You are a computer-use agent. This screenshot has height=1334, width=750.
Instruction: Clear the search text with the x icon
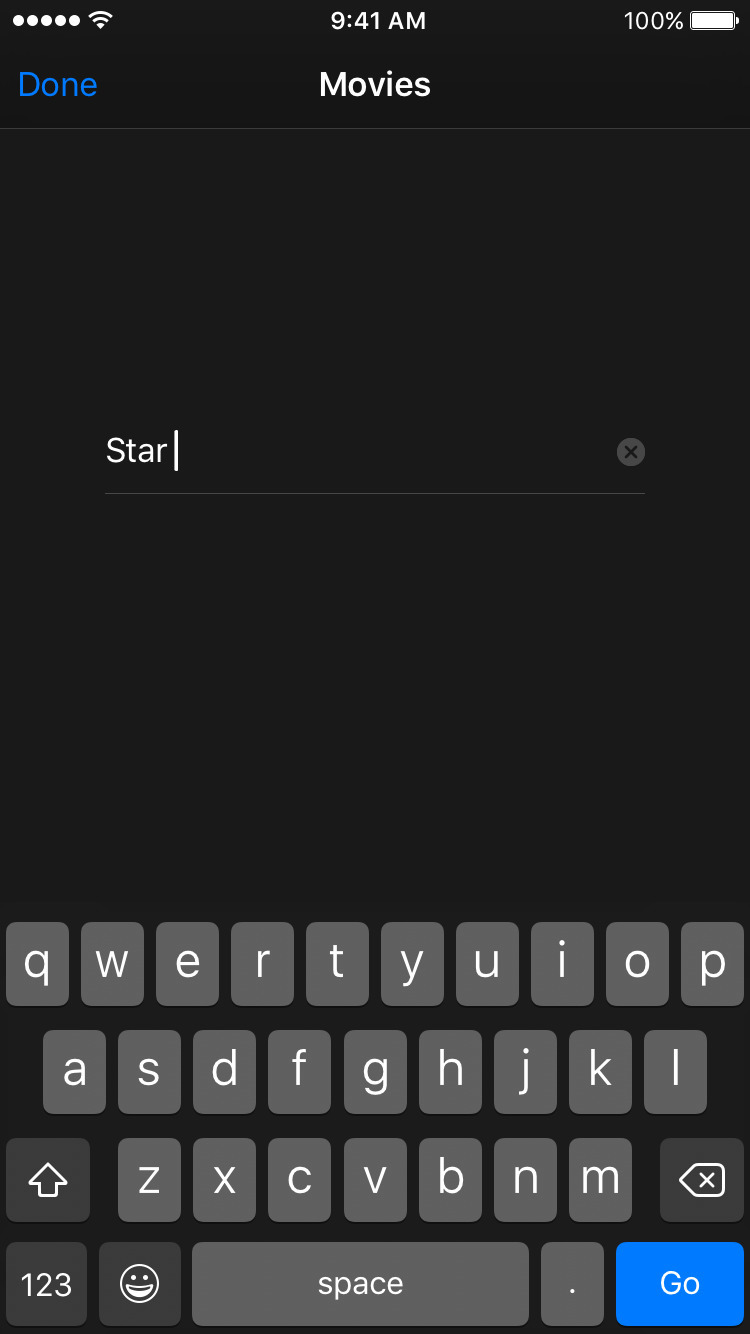(631, 452)
